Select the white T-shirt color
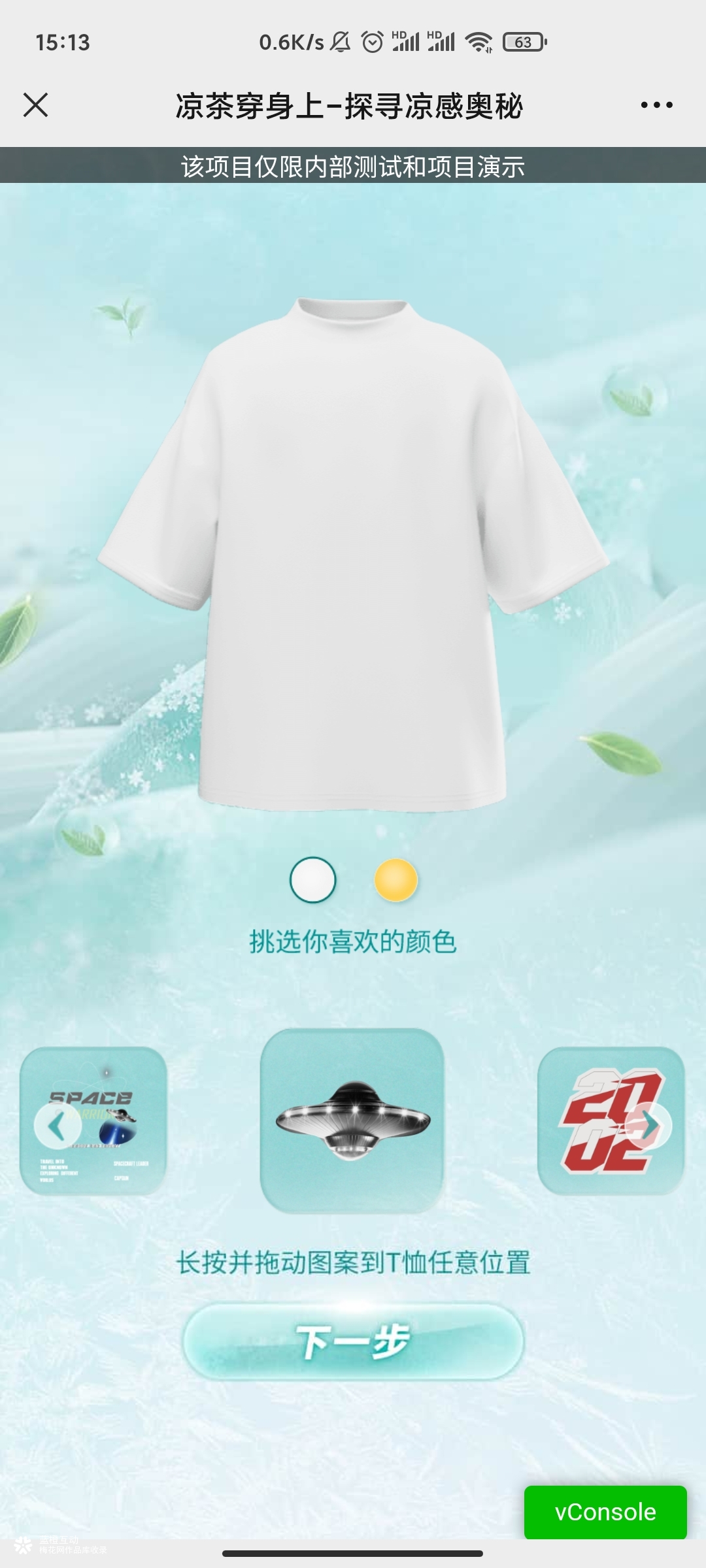 [x=313, y=880]
